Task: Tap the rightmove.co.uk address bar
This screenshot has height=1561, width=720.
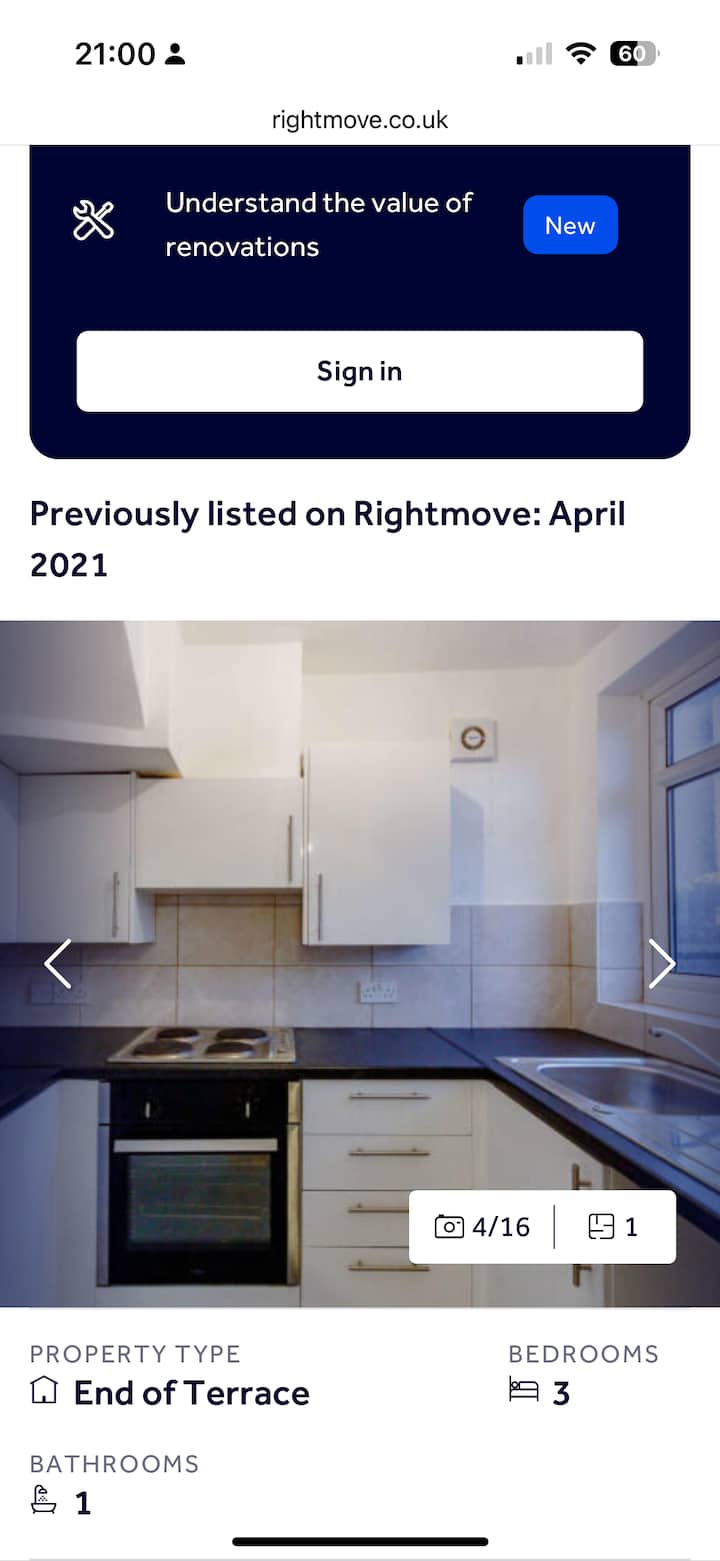Action: click(x=360, y=120)
